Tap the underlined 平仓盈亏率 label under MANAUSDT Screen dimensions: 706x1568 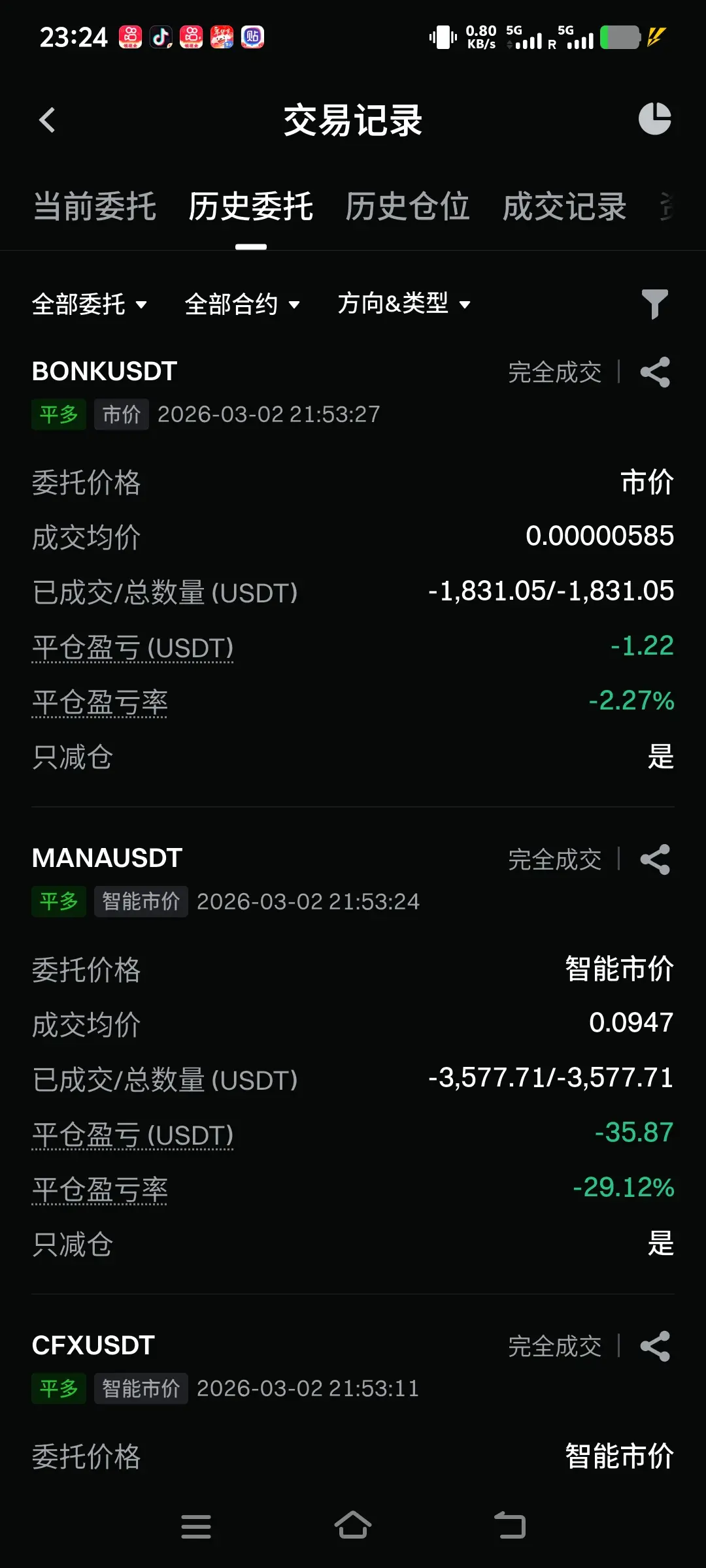pyautogui.click(x=100, y=1190)
